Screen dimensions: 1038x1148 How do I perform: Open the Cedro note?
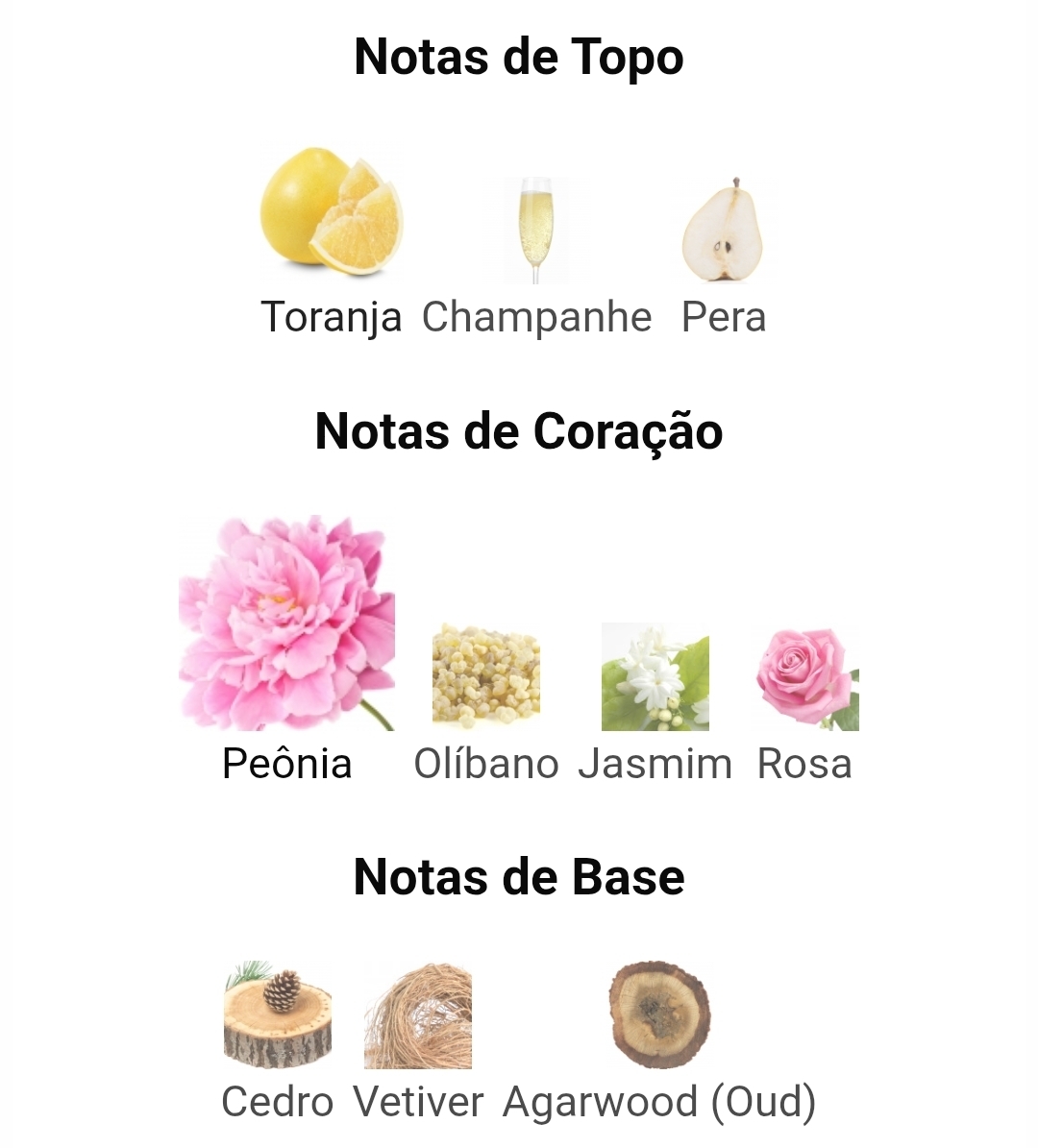(278, 1016)
